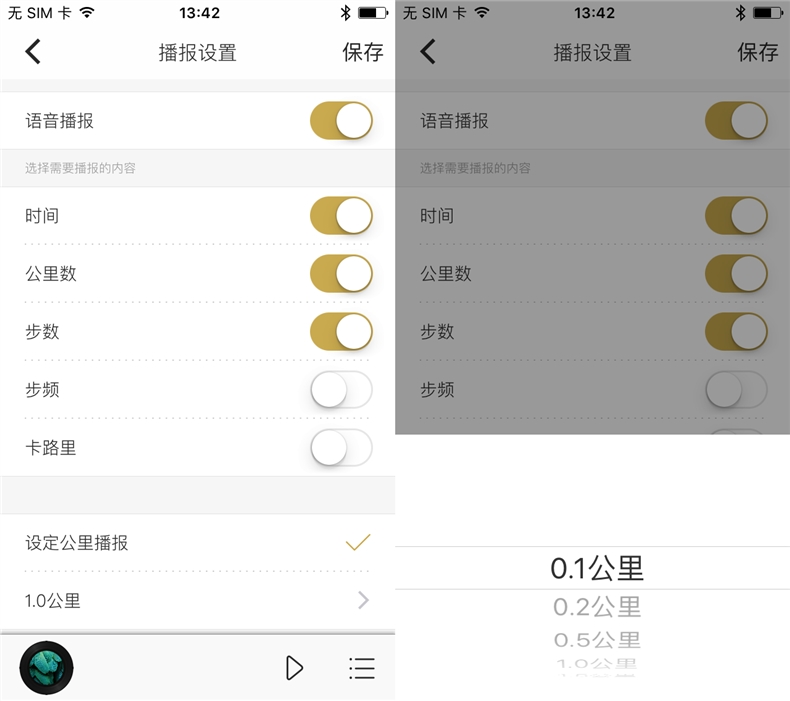
Task: Choose 0.5公里 in the picker
Action: [x=597, y=640]
